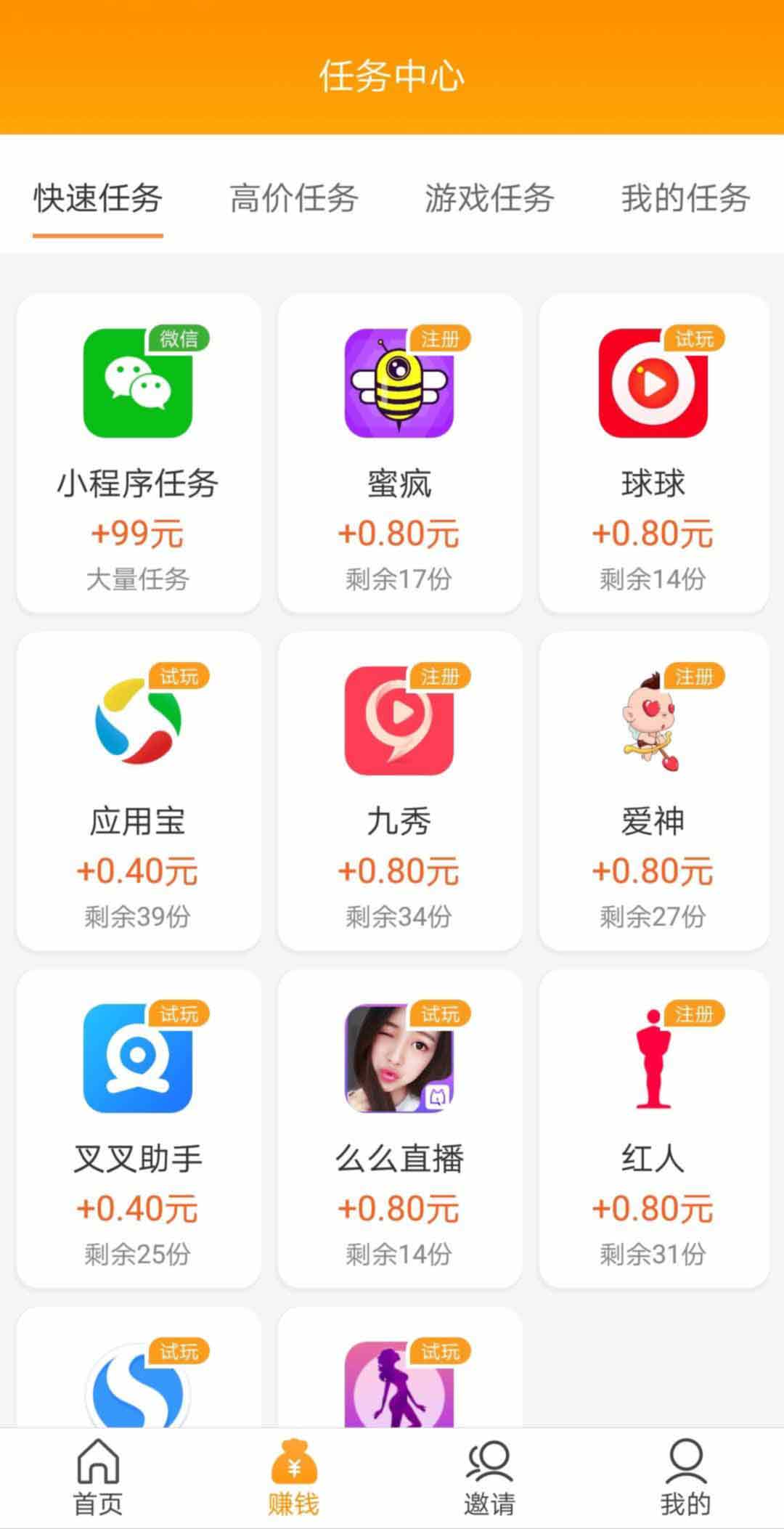Viewport: 784px width, 1529px height.
Task: Open the 小程序任务 WeChat task card
Action: [138, 454]
